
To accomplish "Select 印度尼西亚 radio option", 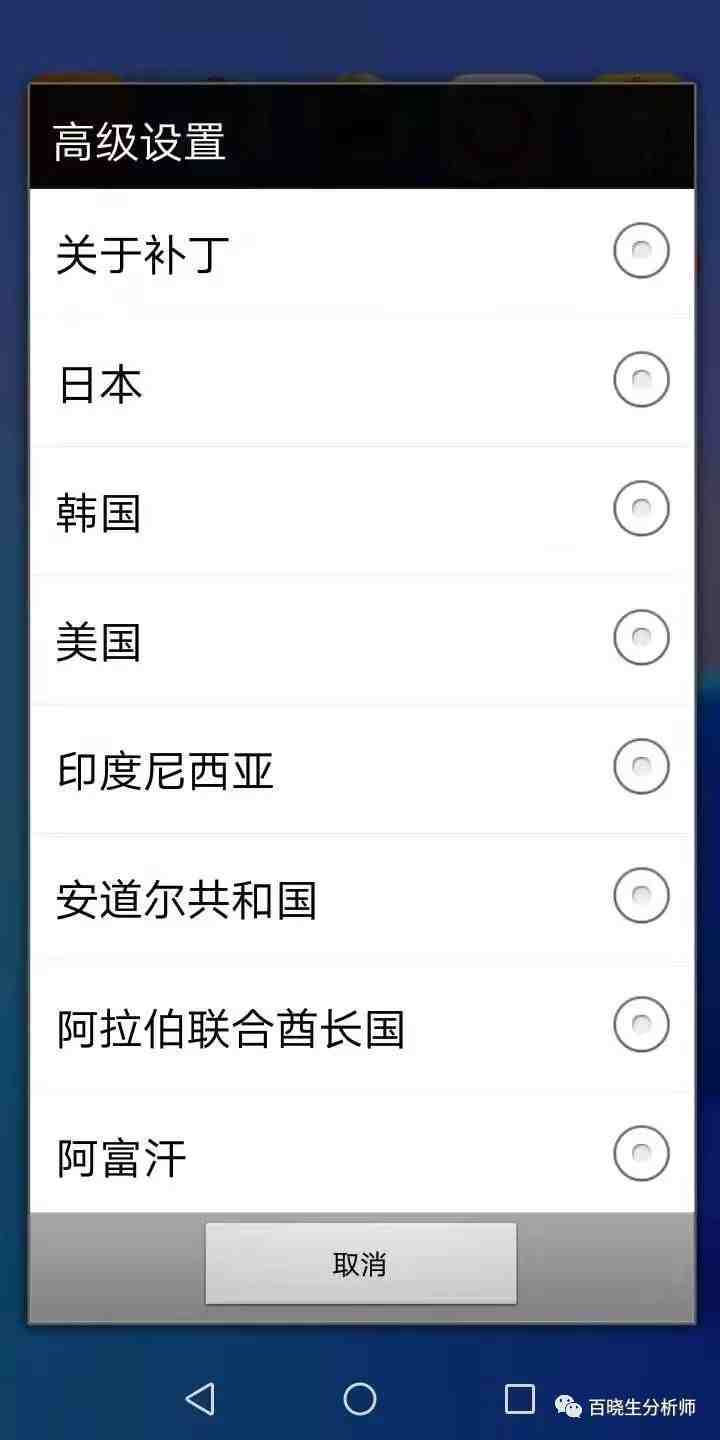I will [362, 769].
